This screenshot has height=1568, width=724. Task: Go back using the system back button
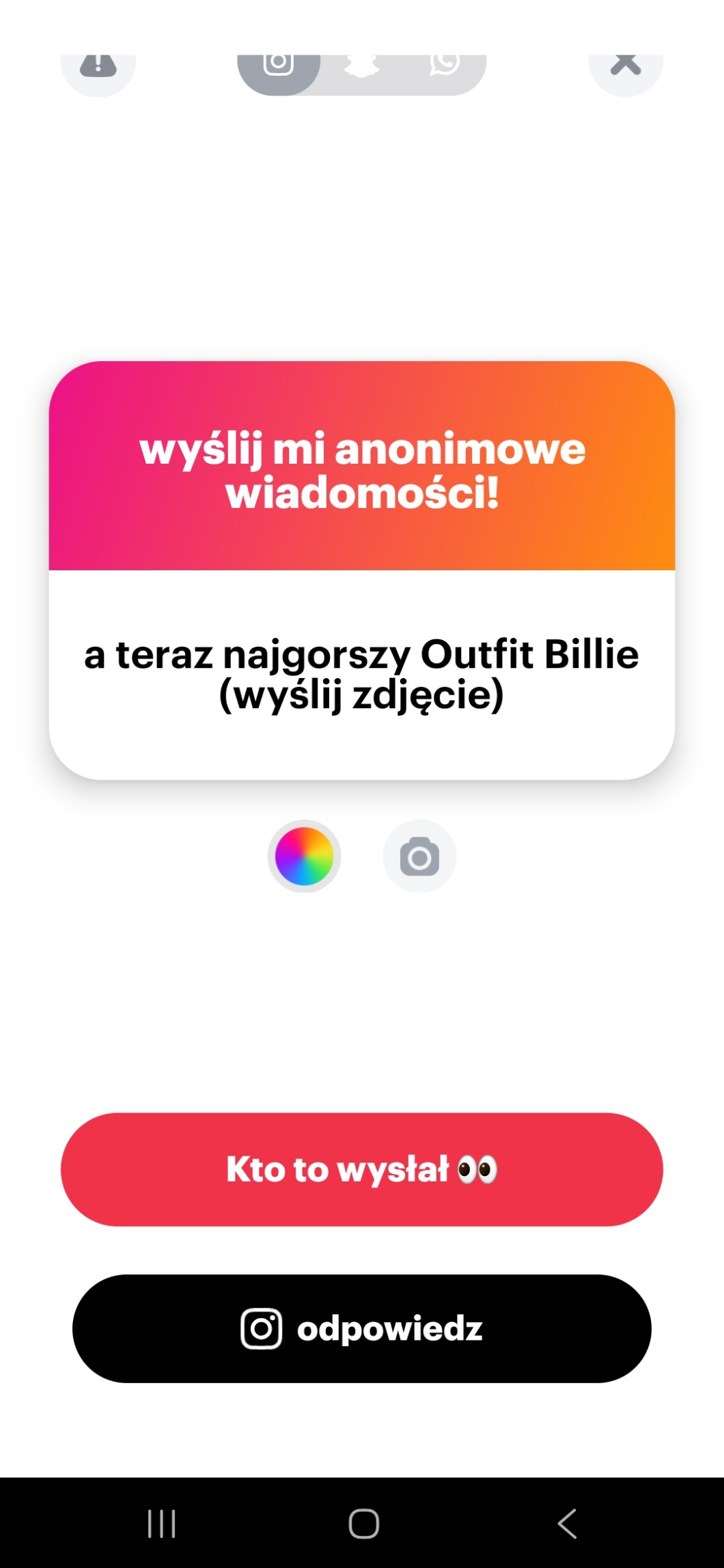pos(567,1523)
